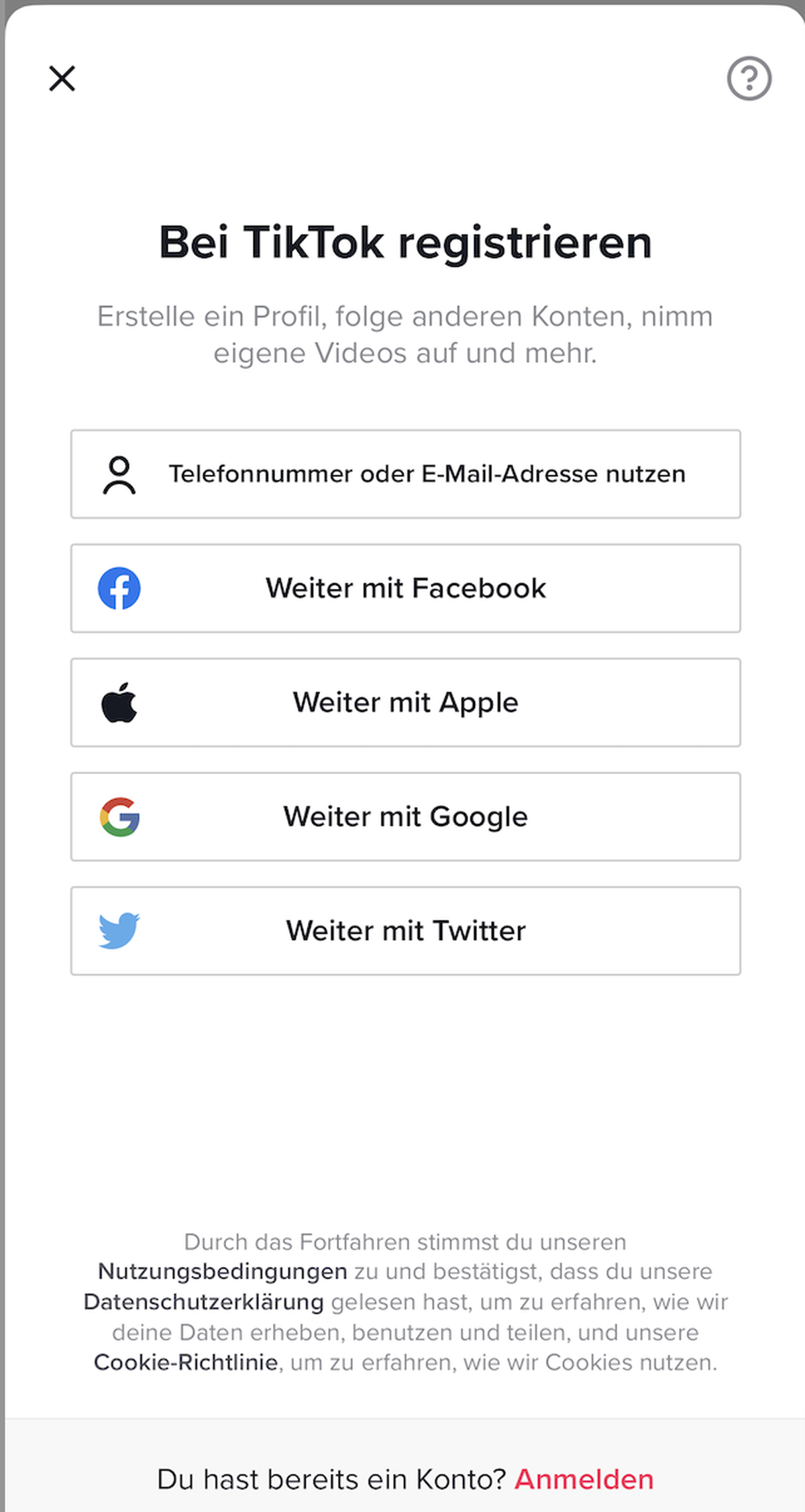Tap Weiter mit Twitter
805x1512 pixels.
(x=406, y=930)
